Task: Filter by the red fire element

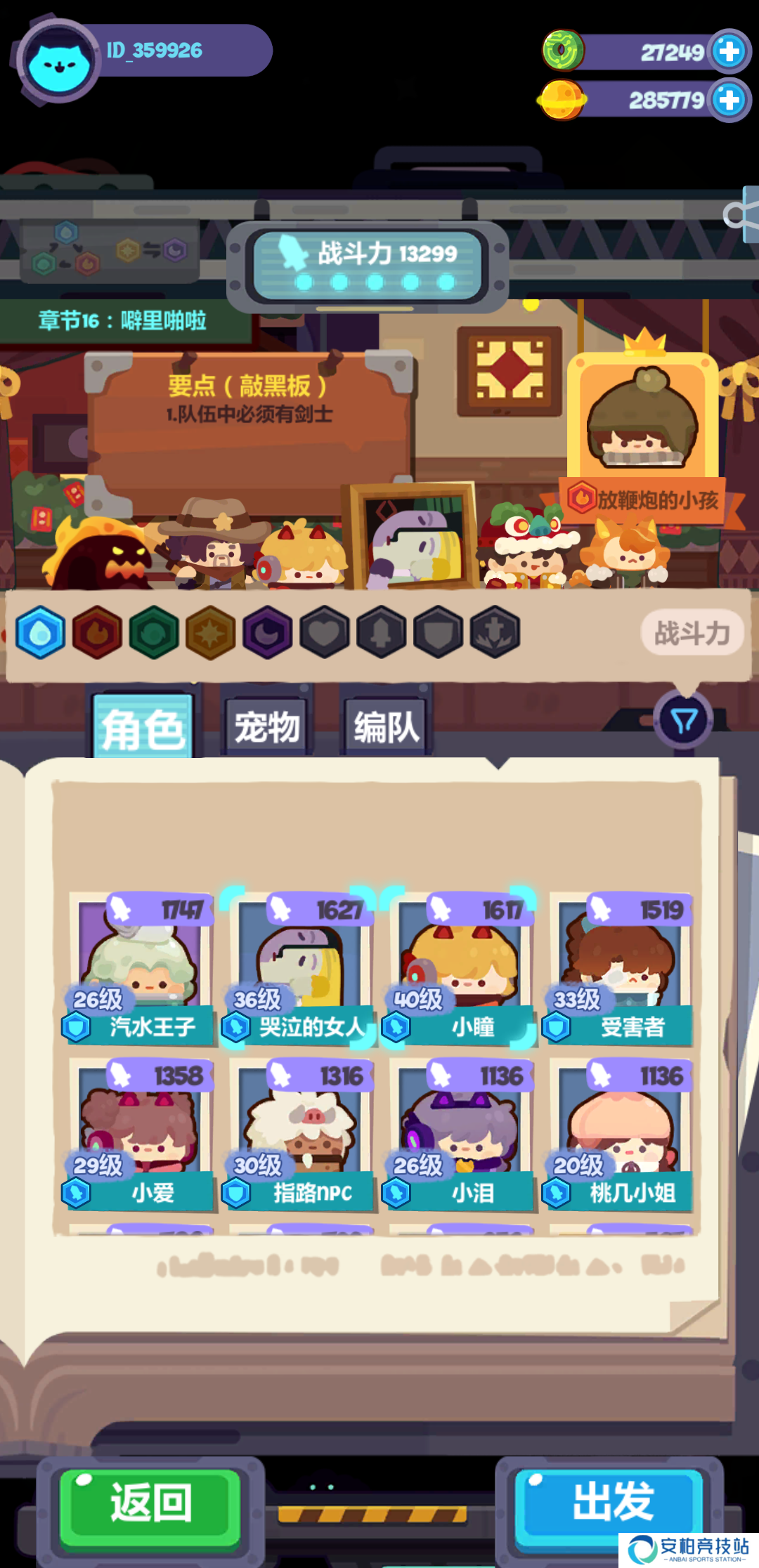Action: (97, 632)
